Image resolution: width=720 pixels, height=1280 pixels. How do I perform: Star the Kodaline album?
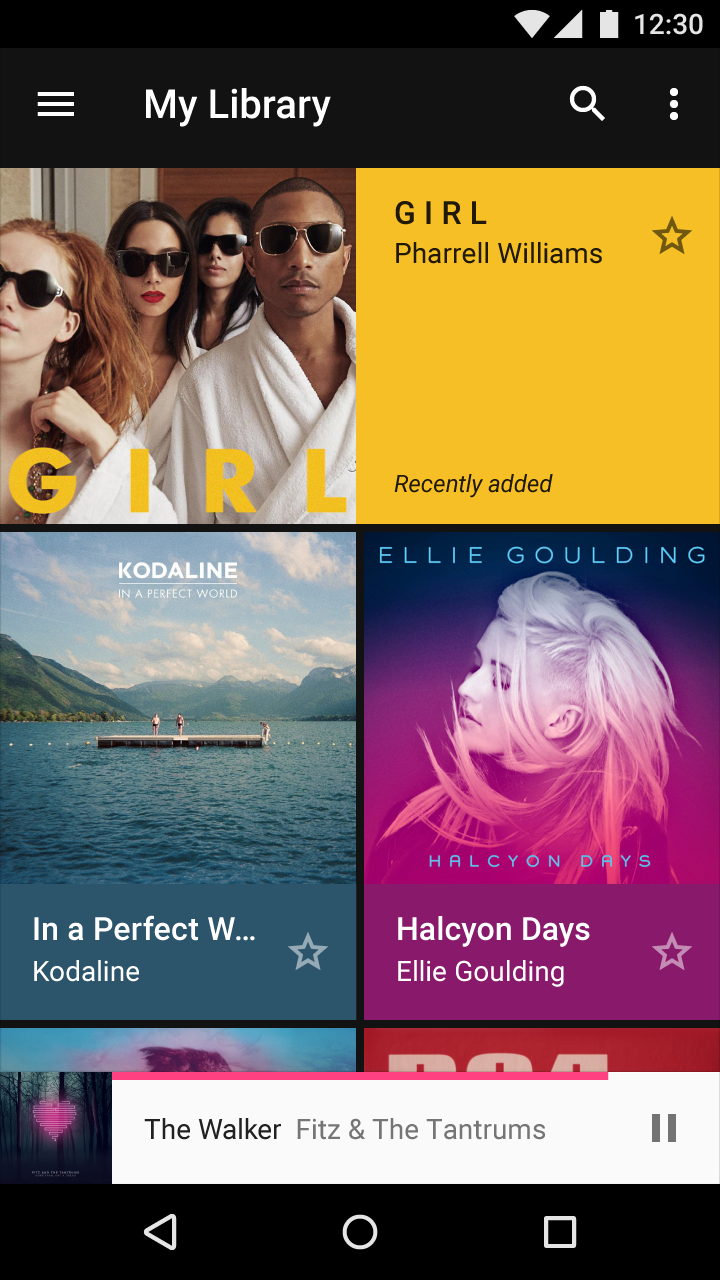click(x=308, y=952)
